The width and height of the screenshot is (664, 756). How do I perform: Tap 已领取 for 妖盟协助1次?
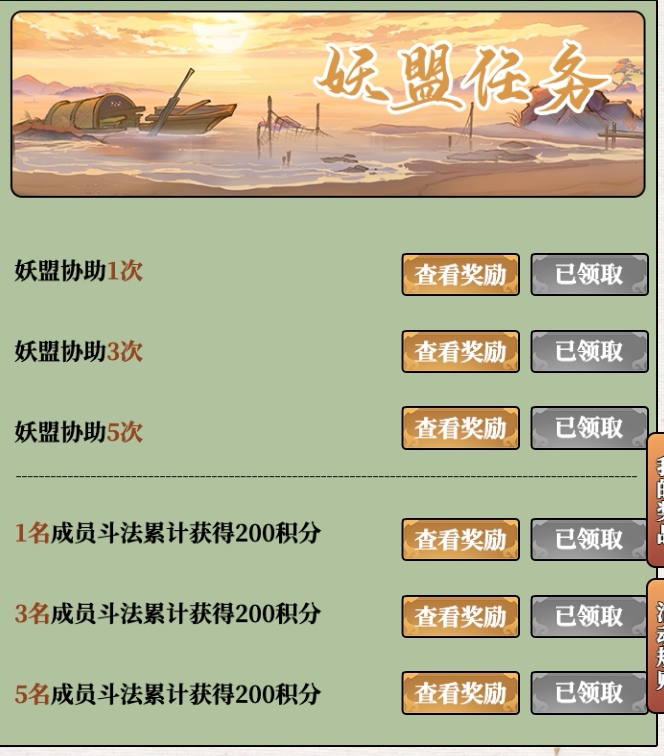coord(589,275)
